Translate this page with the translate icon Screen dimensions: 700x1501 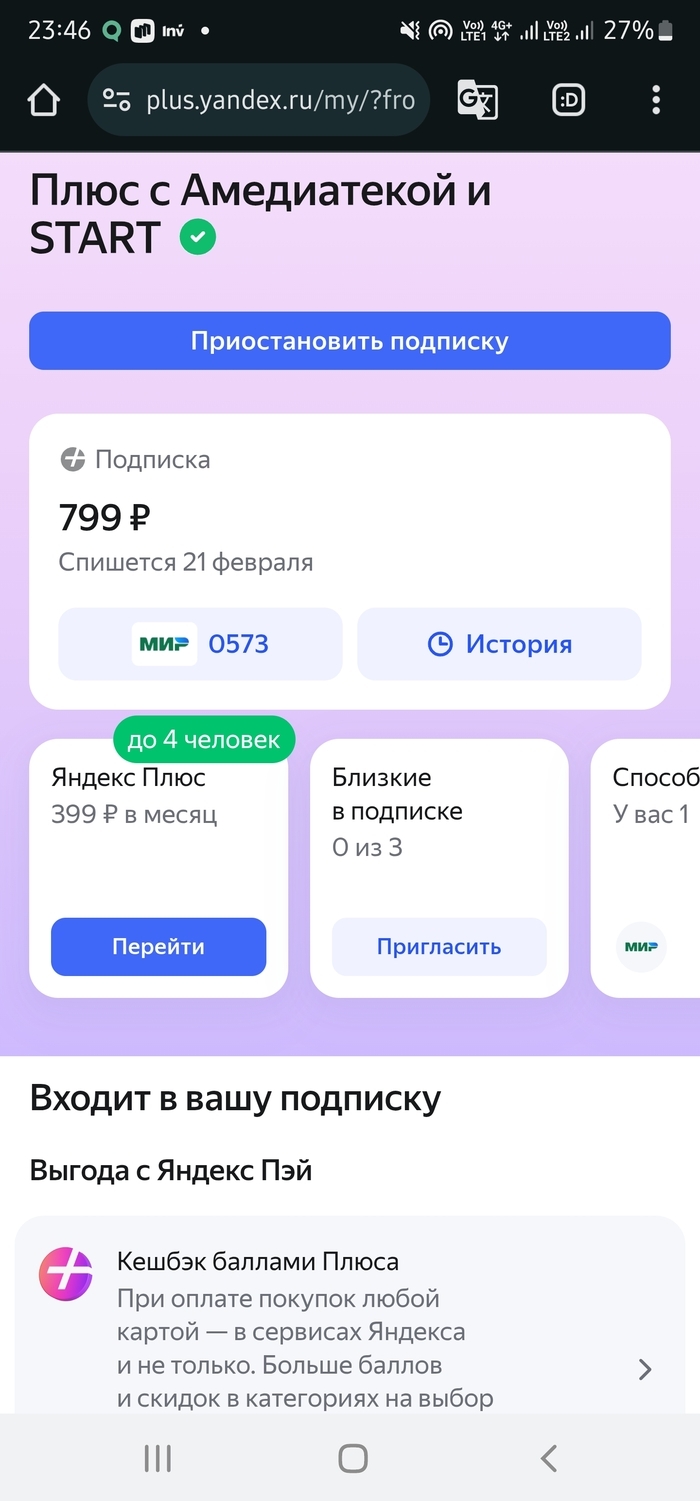click(x=477, y=100)
